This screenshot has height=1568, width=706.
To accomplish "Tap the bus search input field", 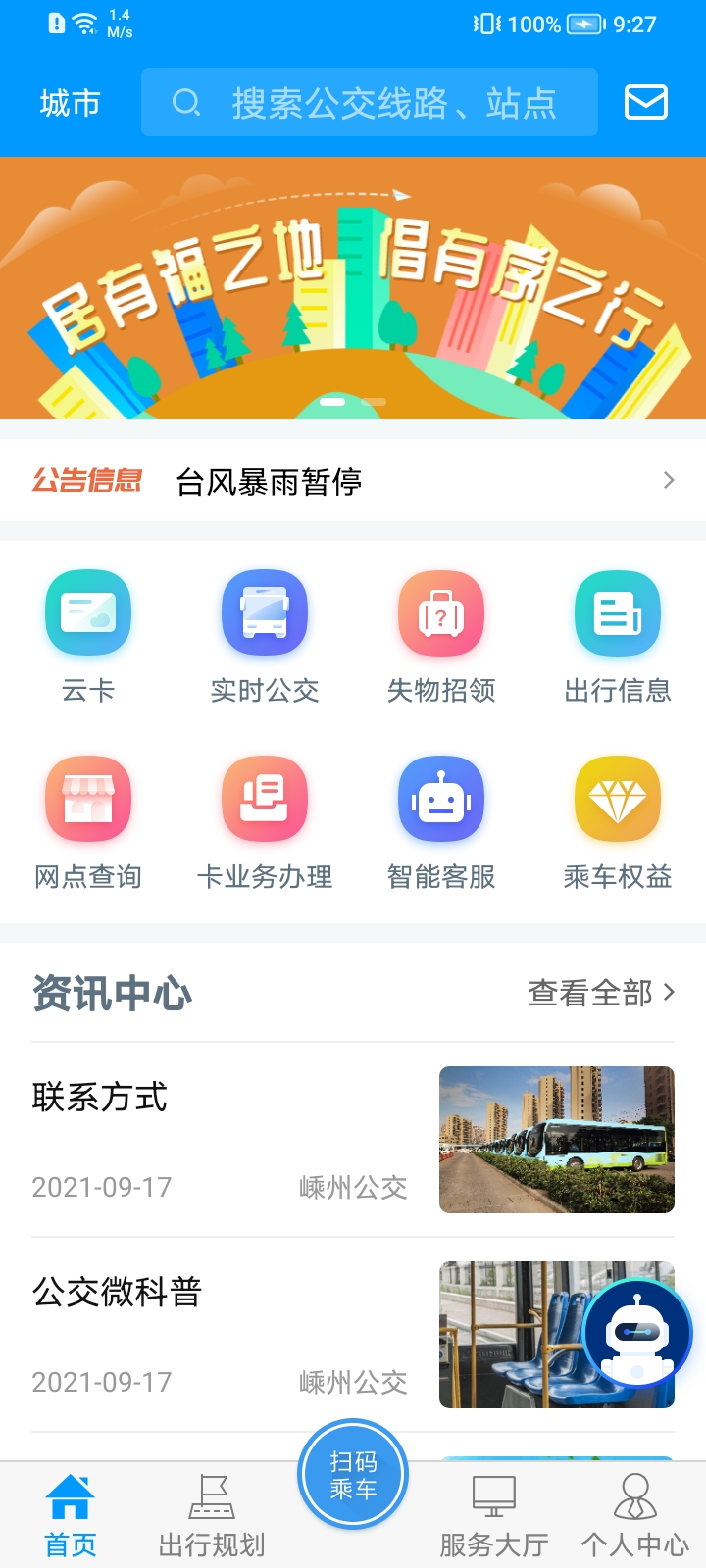I will (370, 102).
